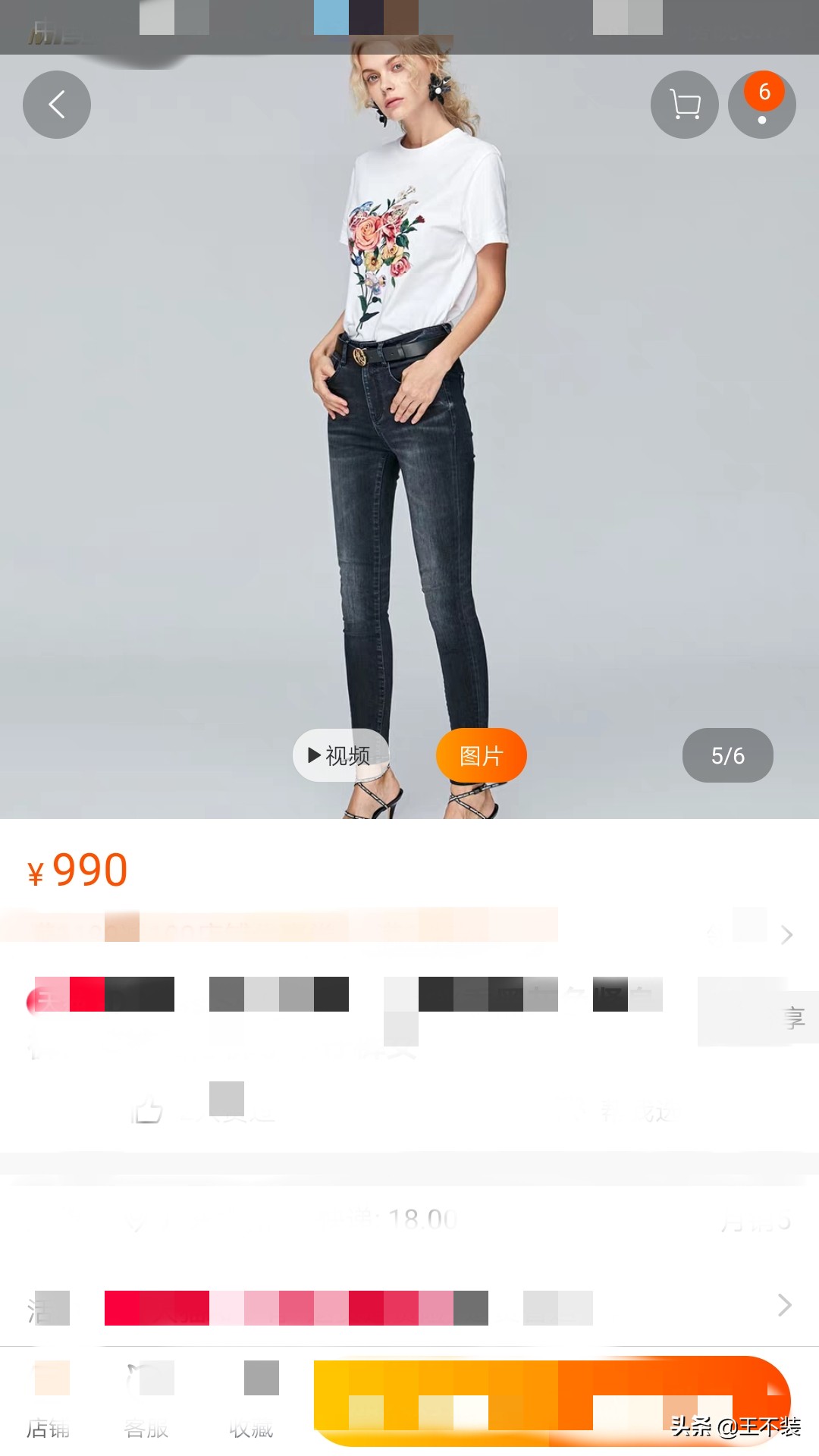Tap the shopping cart icon

[x=683, y=105]
